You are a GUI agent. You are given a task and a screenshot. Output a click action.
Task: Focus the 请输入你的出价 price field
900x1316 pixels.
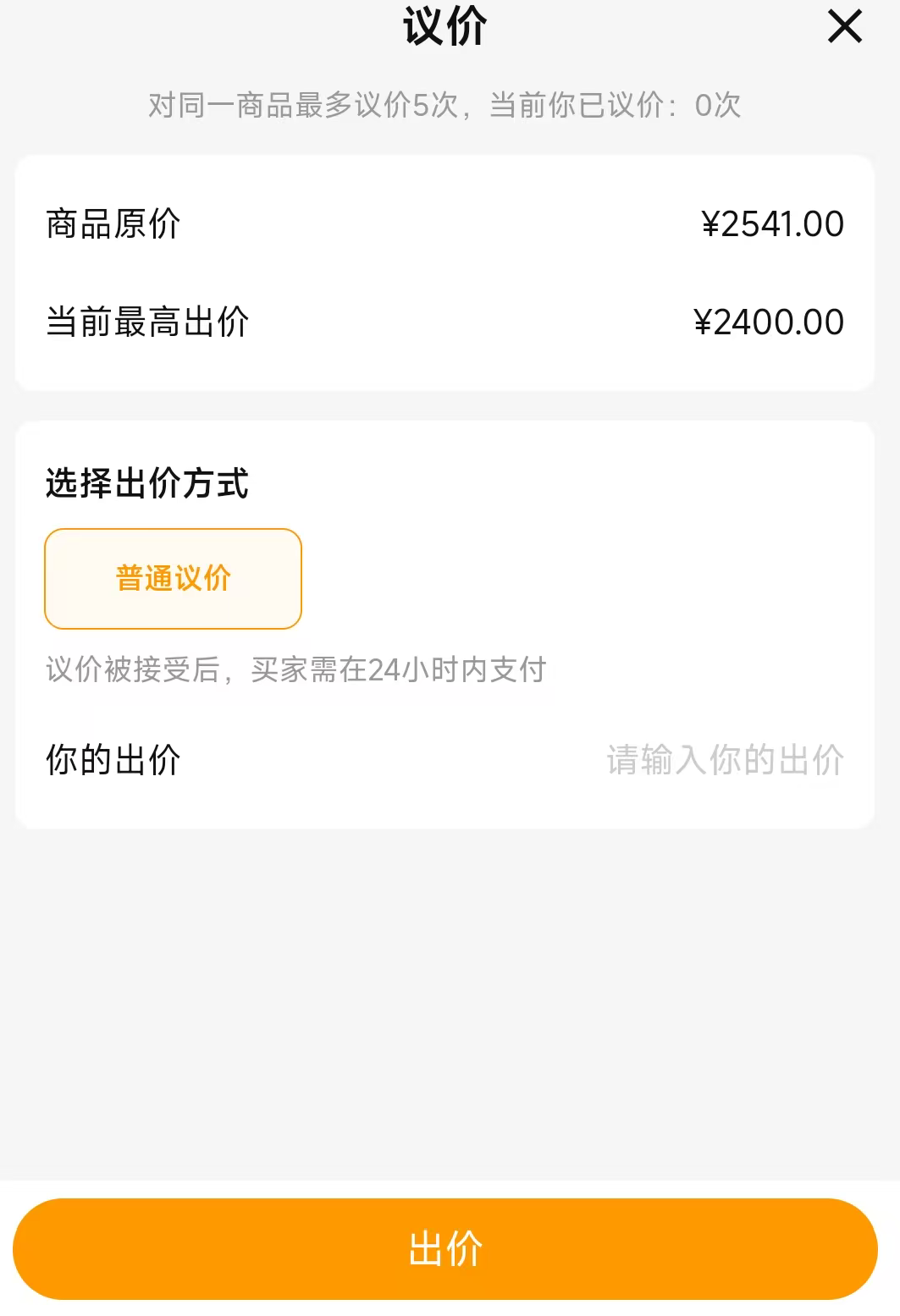[724, 760]
